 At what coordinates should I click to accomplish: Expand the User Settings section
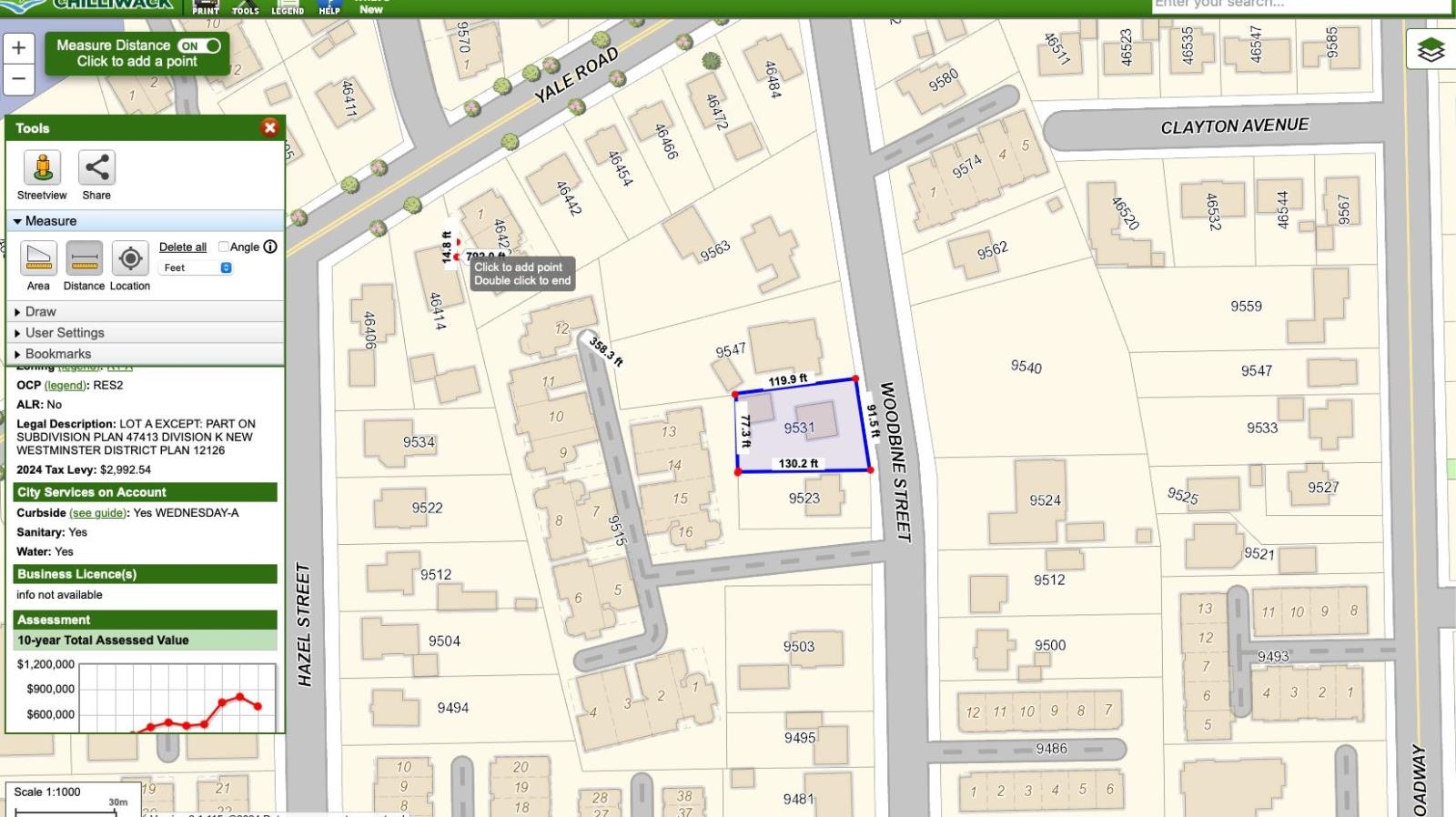64,333
